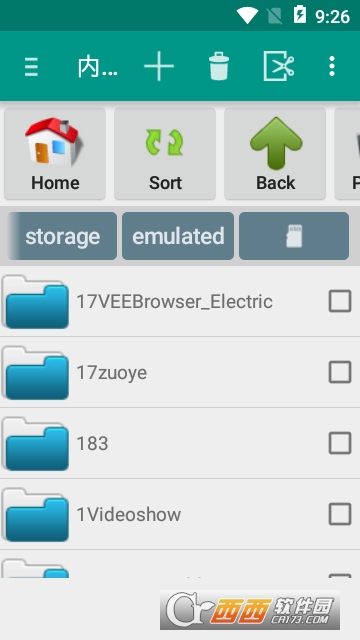Go to Home directory

[x=55, y=153]
